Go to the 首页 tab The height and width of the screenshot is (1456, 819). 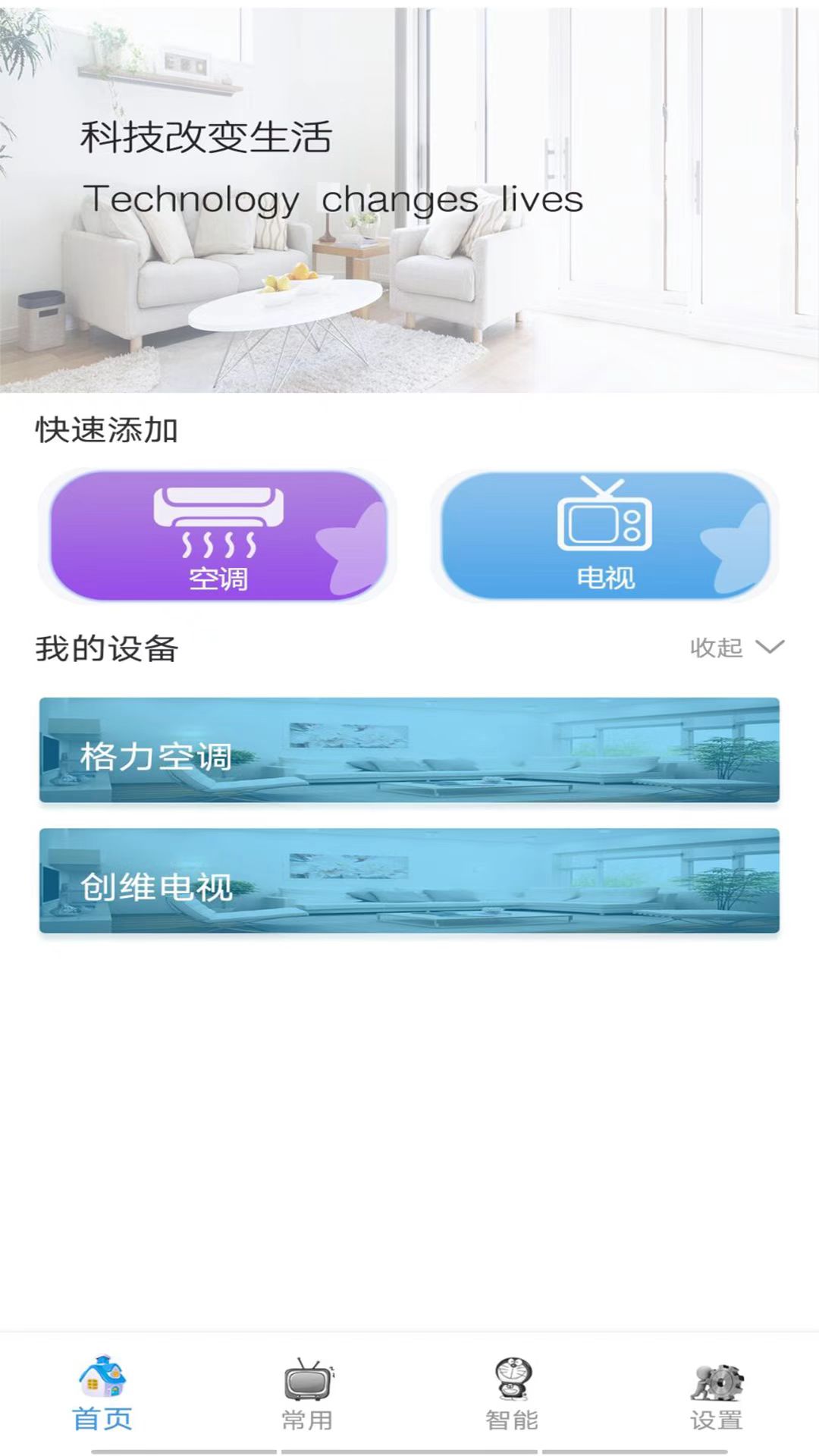coord(102,1394)
